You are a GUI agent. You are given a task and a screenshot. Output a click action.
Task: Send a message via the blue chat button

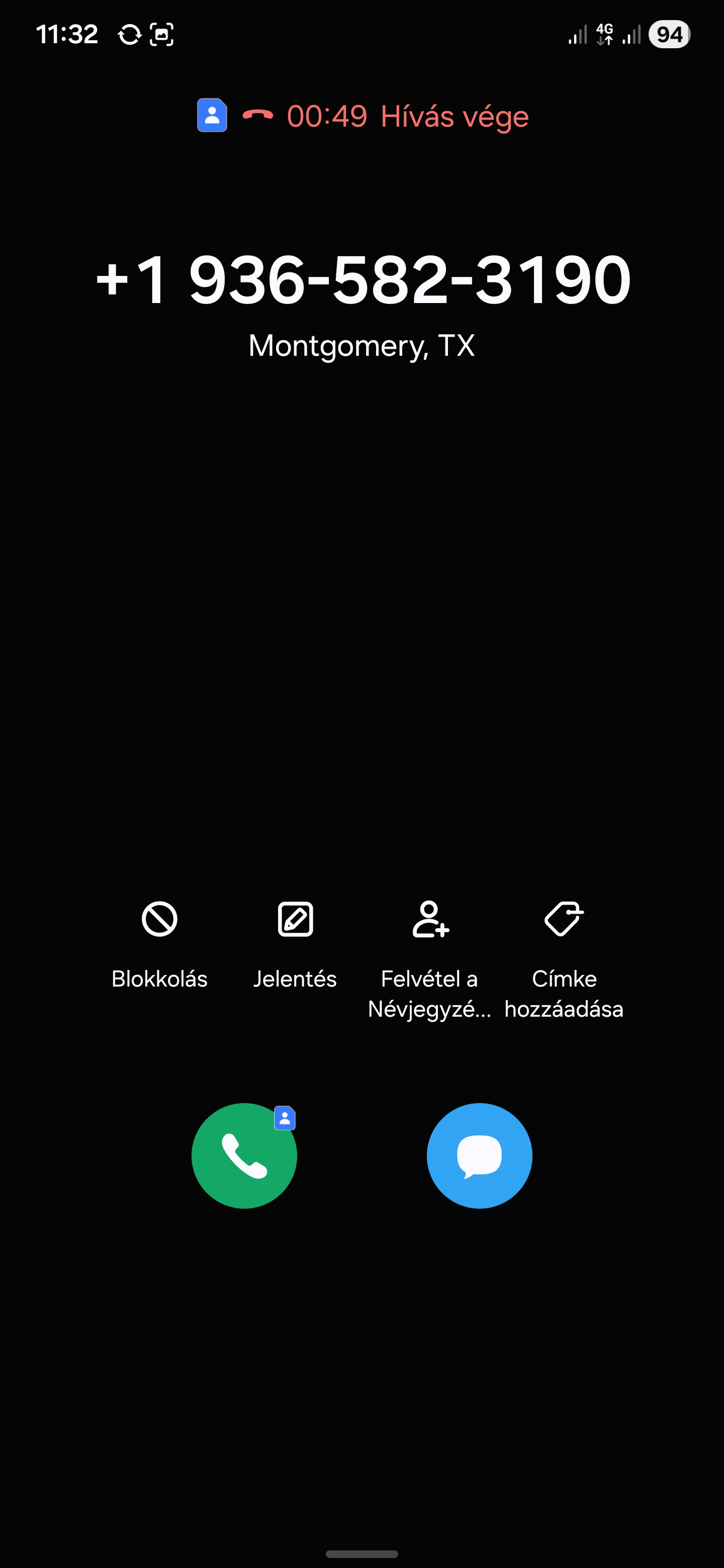pyautogui.click(x=479, y=1155)
